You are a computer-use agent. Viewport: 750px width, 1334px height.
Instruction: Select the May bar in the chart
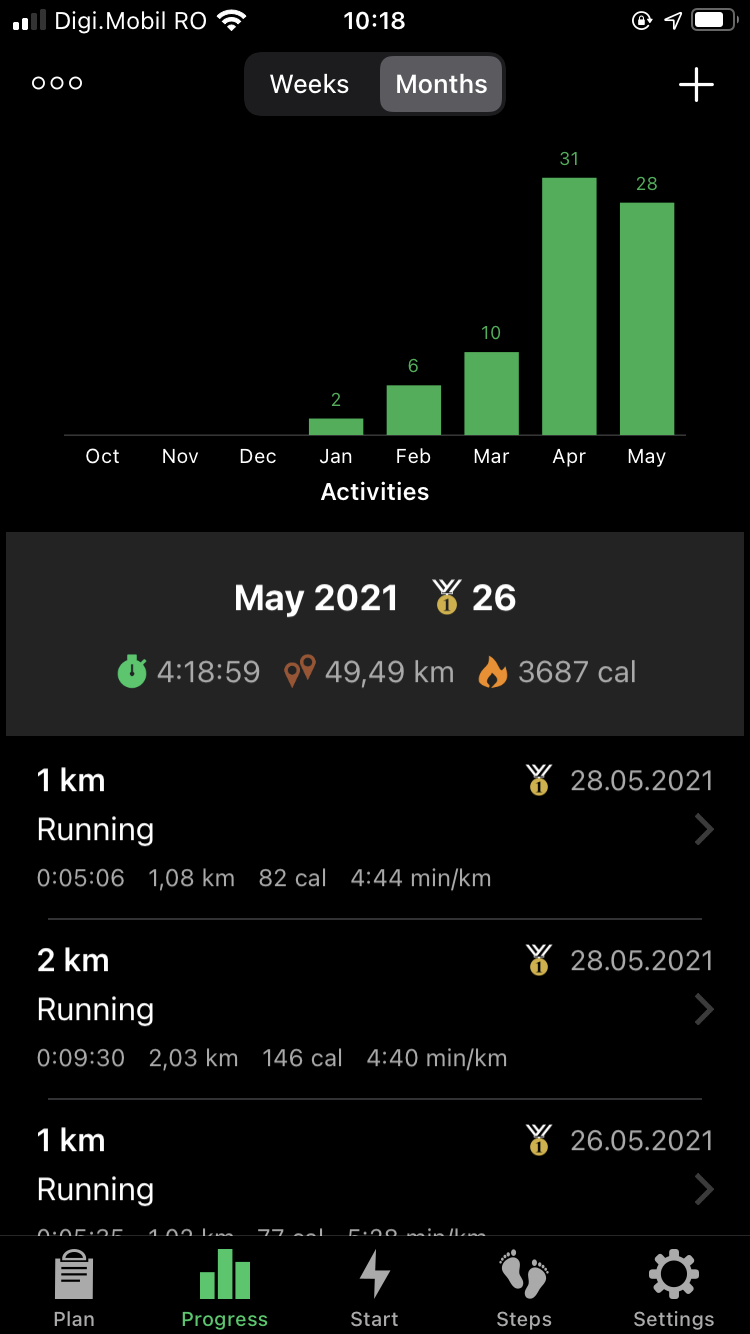click(x=647, y=319)
